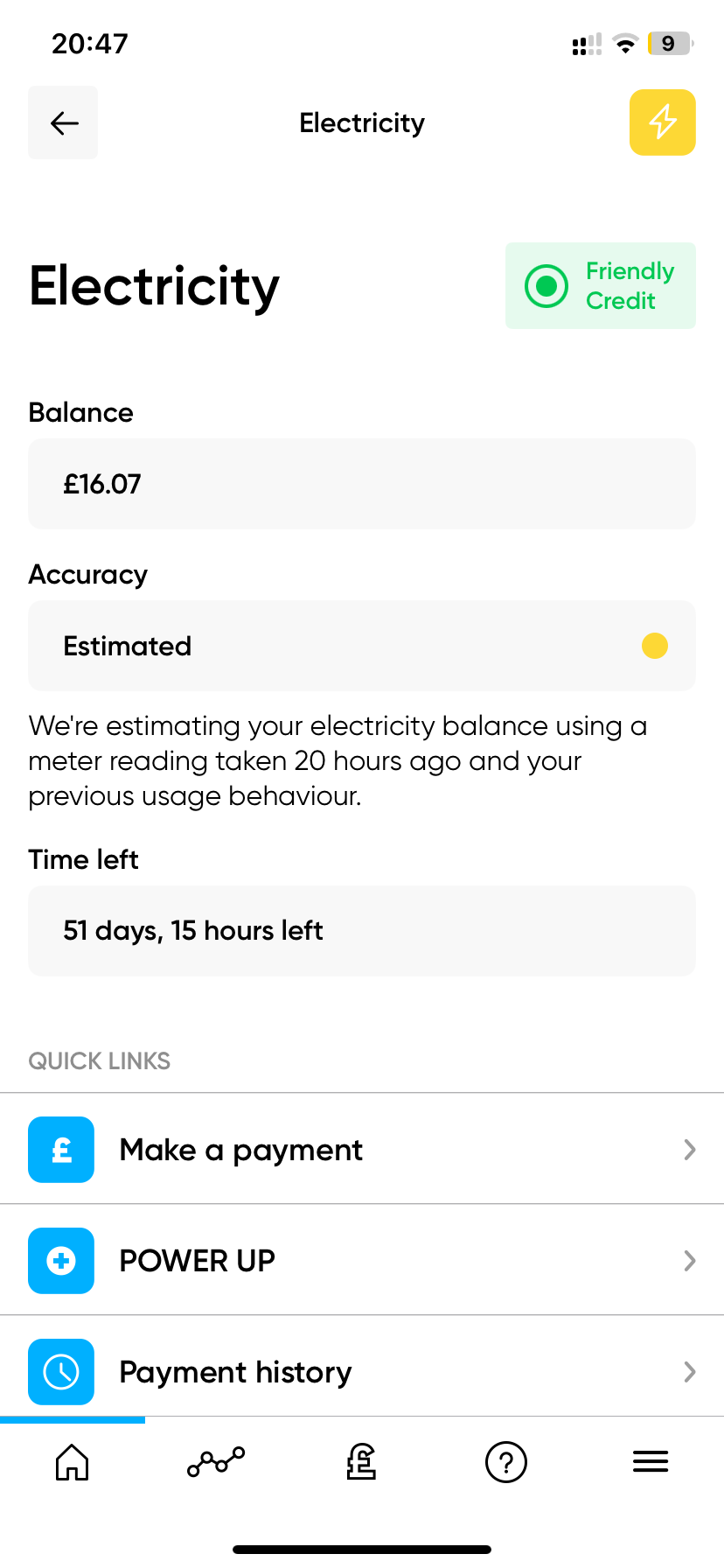Viewport: 724px width, 1568px height.
Task: Open the usage graph tab
Action: pyautogui.click(x=216, y=1461)
